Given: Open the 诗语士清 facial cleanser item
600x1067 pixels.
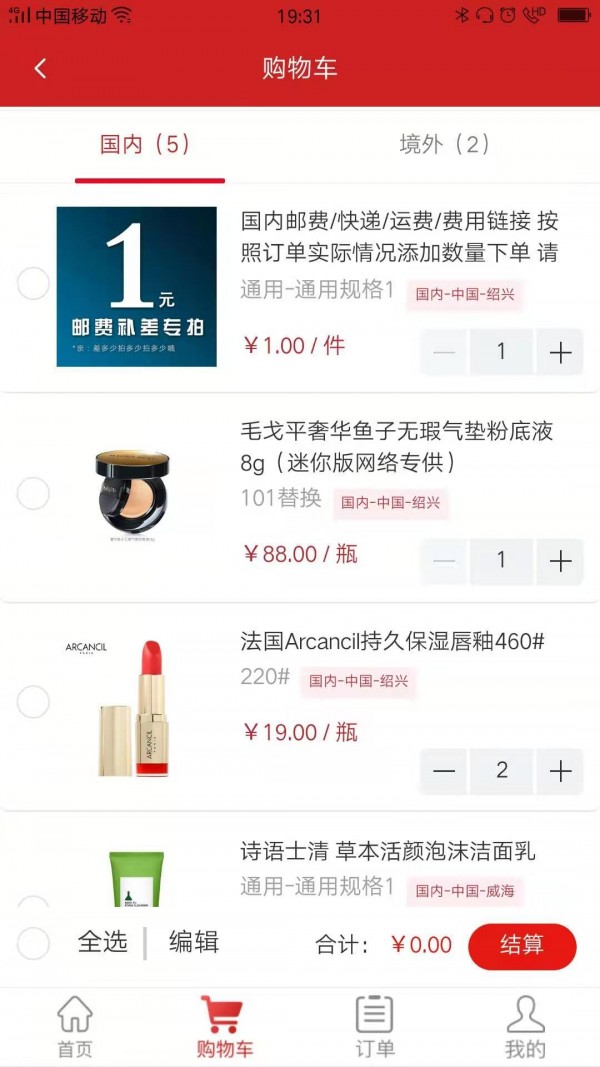Looking at the screenshot, I should (x=388, y=852).
